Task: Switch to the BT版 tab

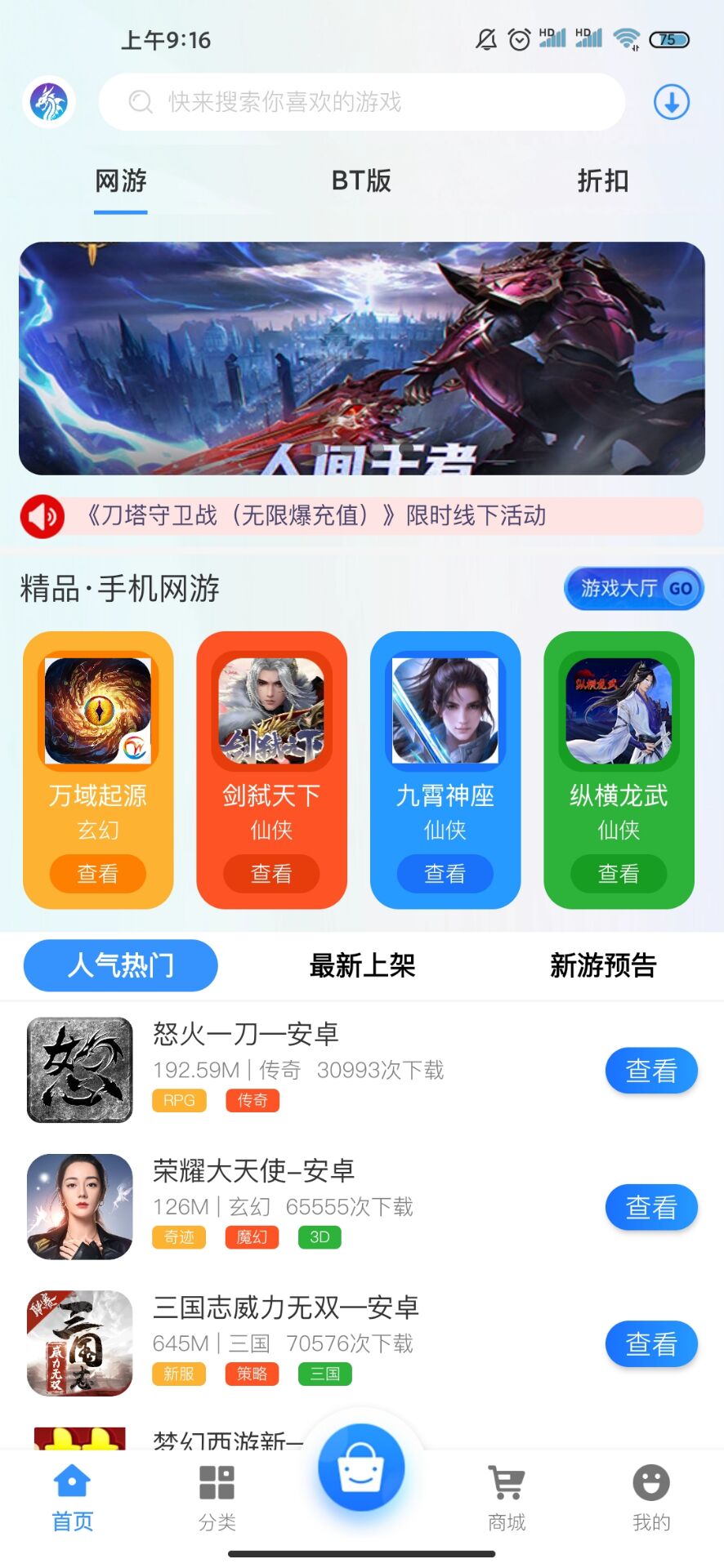Action: click(x=361, y=180)
